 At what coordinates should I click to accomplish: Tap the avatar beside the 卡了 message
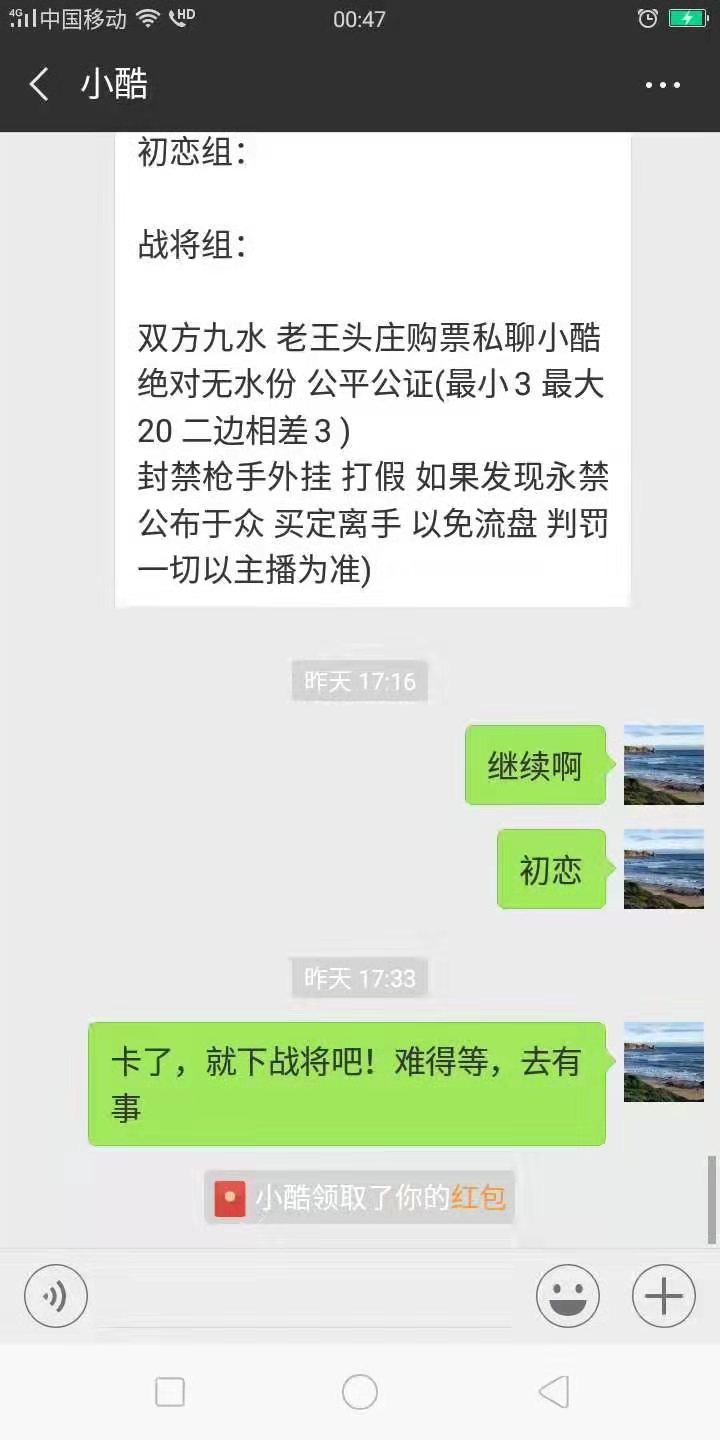pyautogui.click(x=664, y=1062)
